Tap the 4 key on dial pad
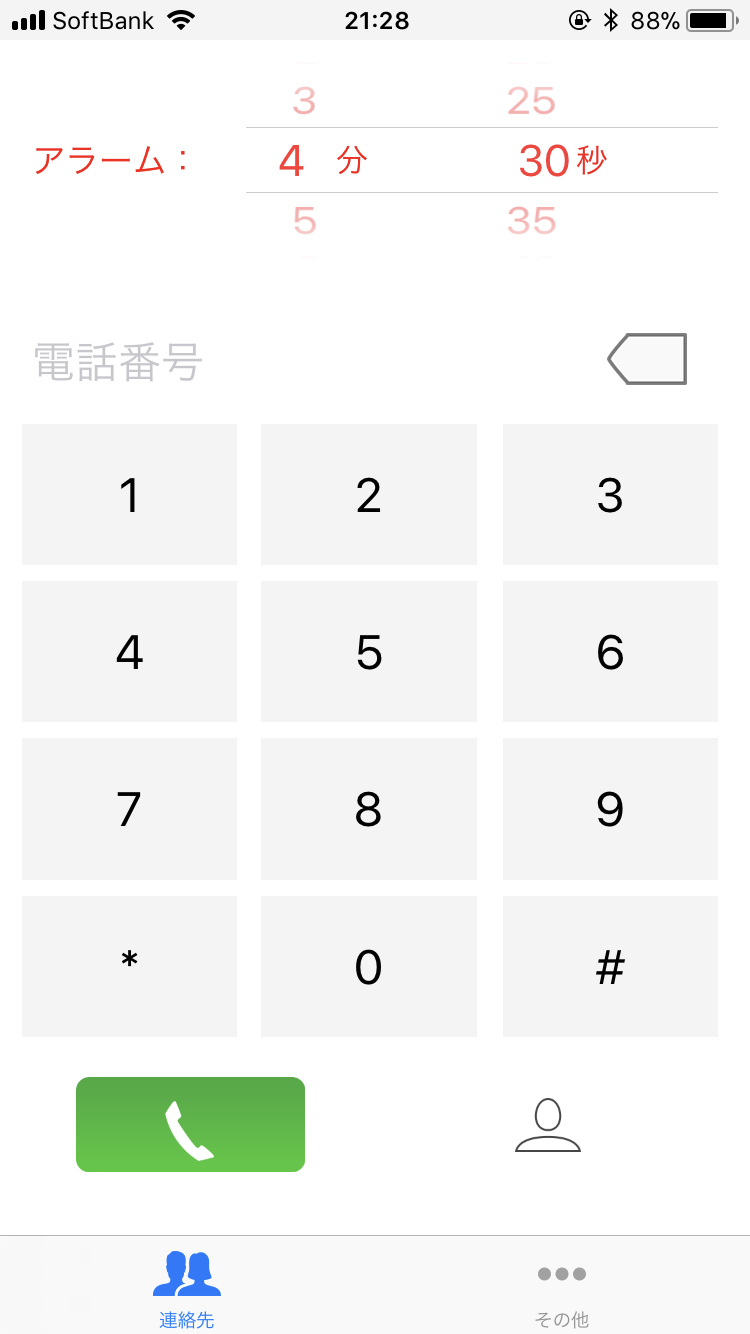 (129, 652)
